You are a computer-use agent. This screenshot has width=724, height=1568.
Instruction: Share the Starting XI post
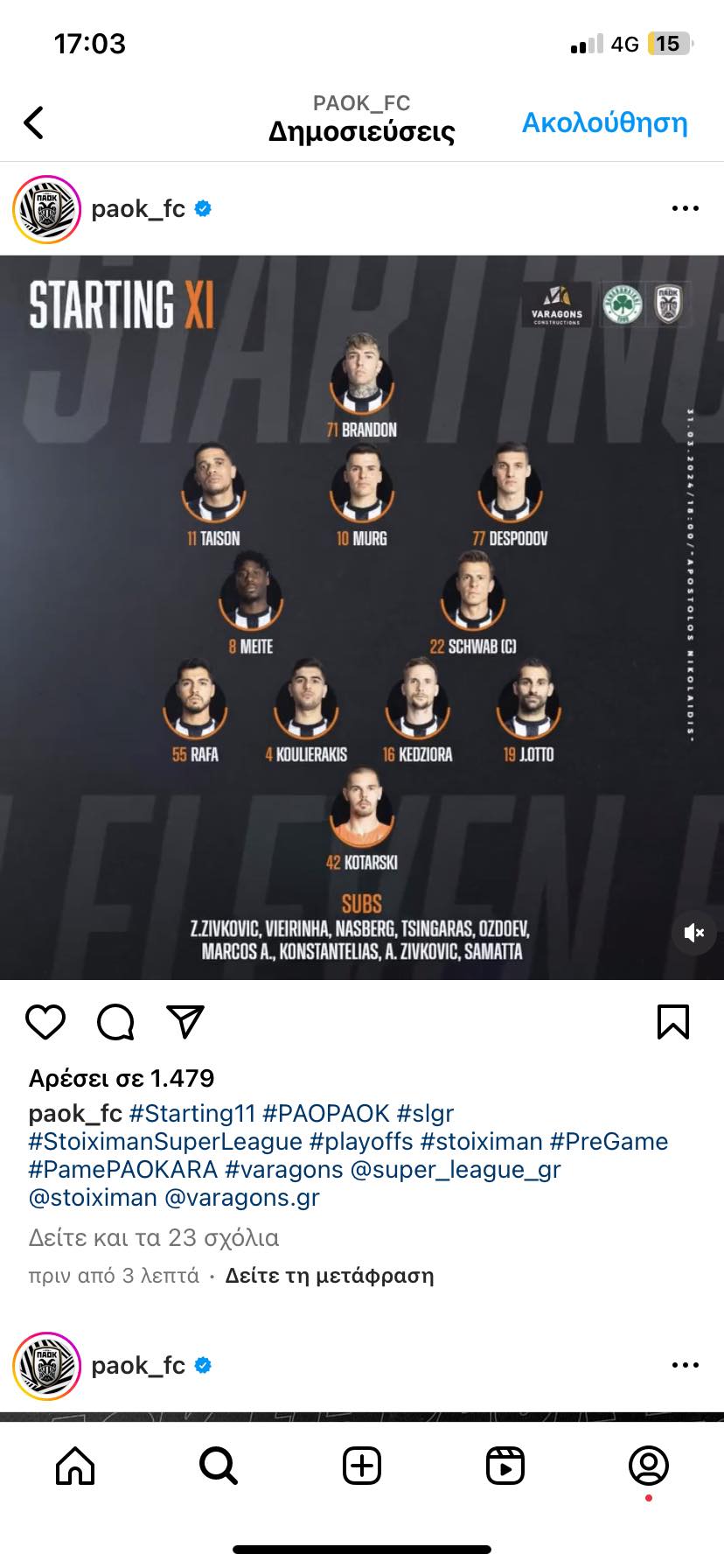184,1021
